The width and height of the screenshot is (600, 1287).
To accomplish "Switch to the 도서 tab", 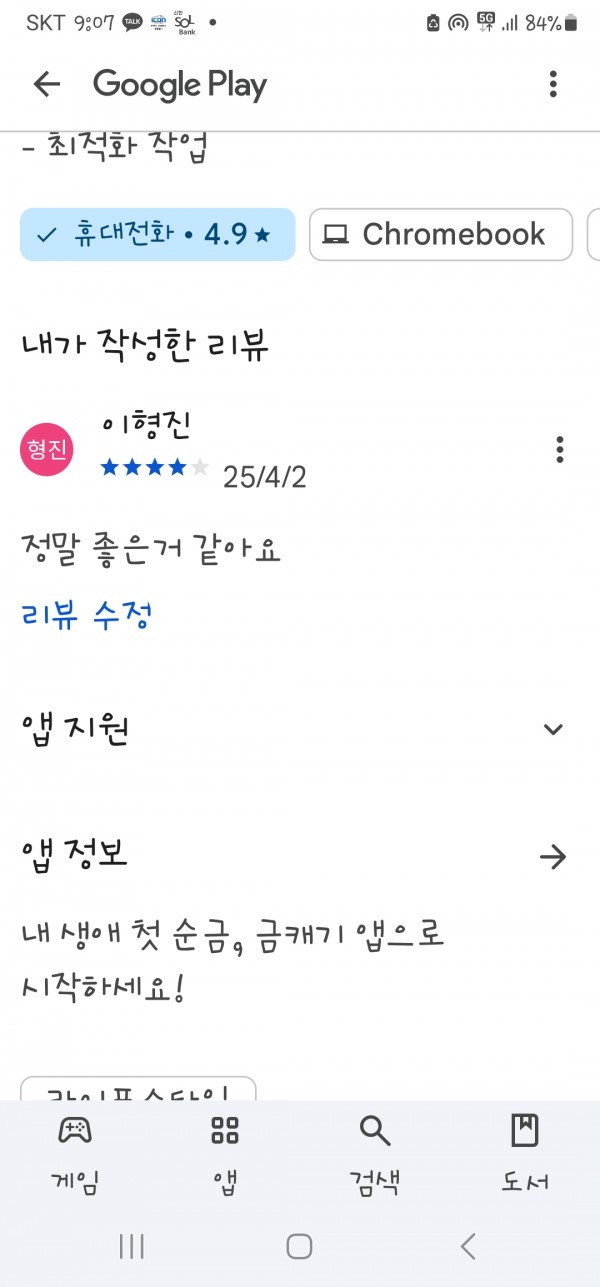I will 525,1154.
